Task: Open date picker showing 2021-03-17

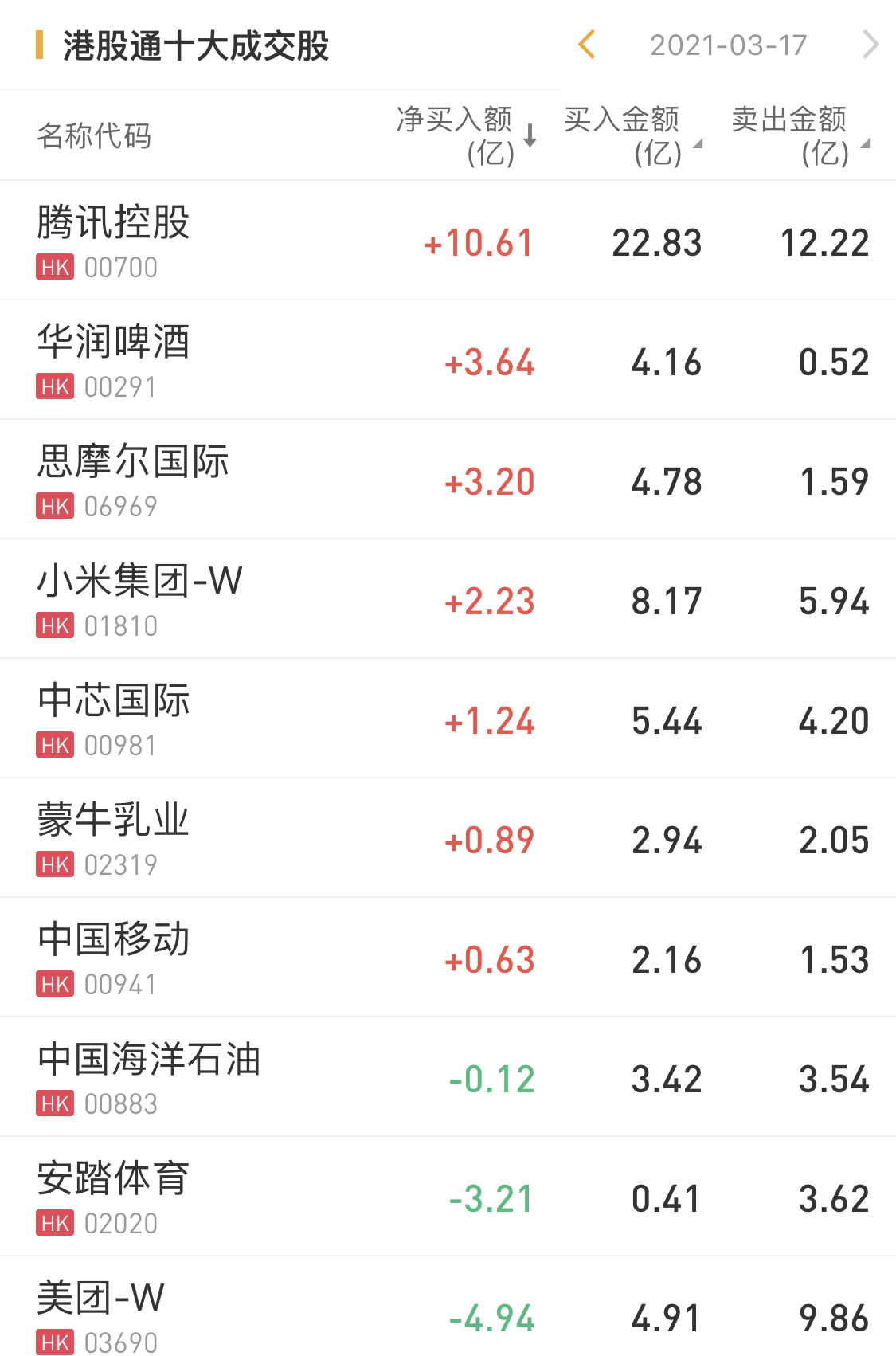Action: [x=728, y=45]
